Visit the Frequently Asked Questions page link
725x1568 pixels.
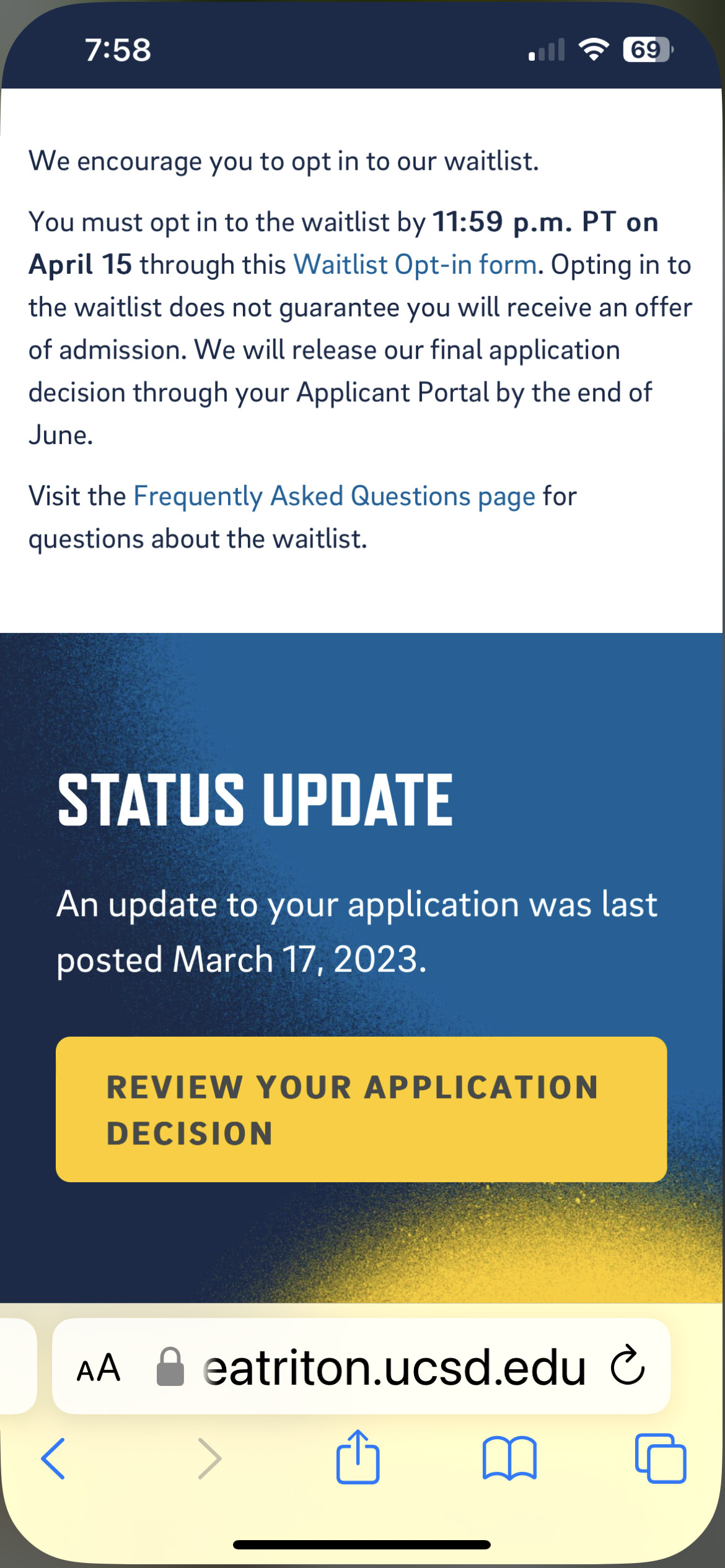[334, 497]
